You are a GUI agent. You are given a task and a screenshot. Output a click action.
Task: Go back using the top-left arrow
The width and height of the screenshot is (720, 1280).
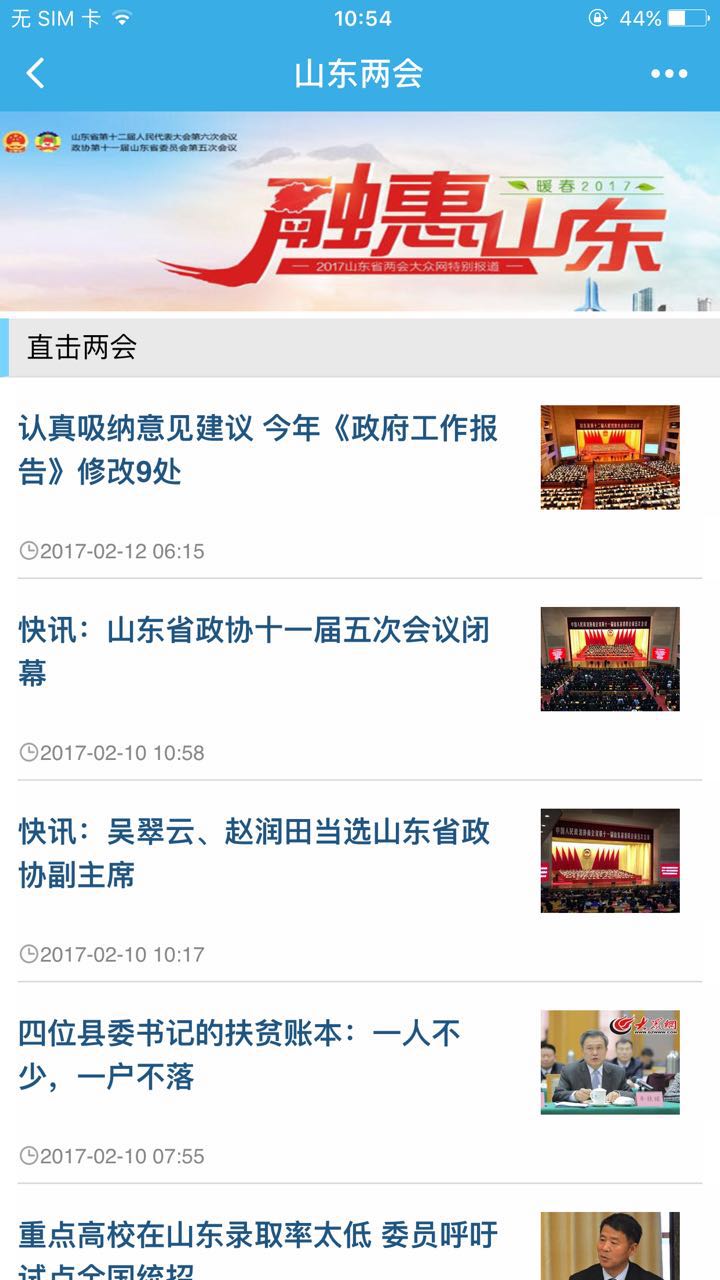click(x=36, y=73)
